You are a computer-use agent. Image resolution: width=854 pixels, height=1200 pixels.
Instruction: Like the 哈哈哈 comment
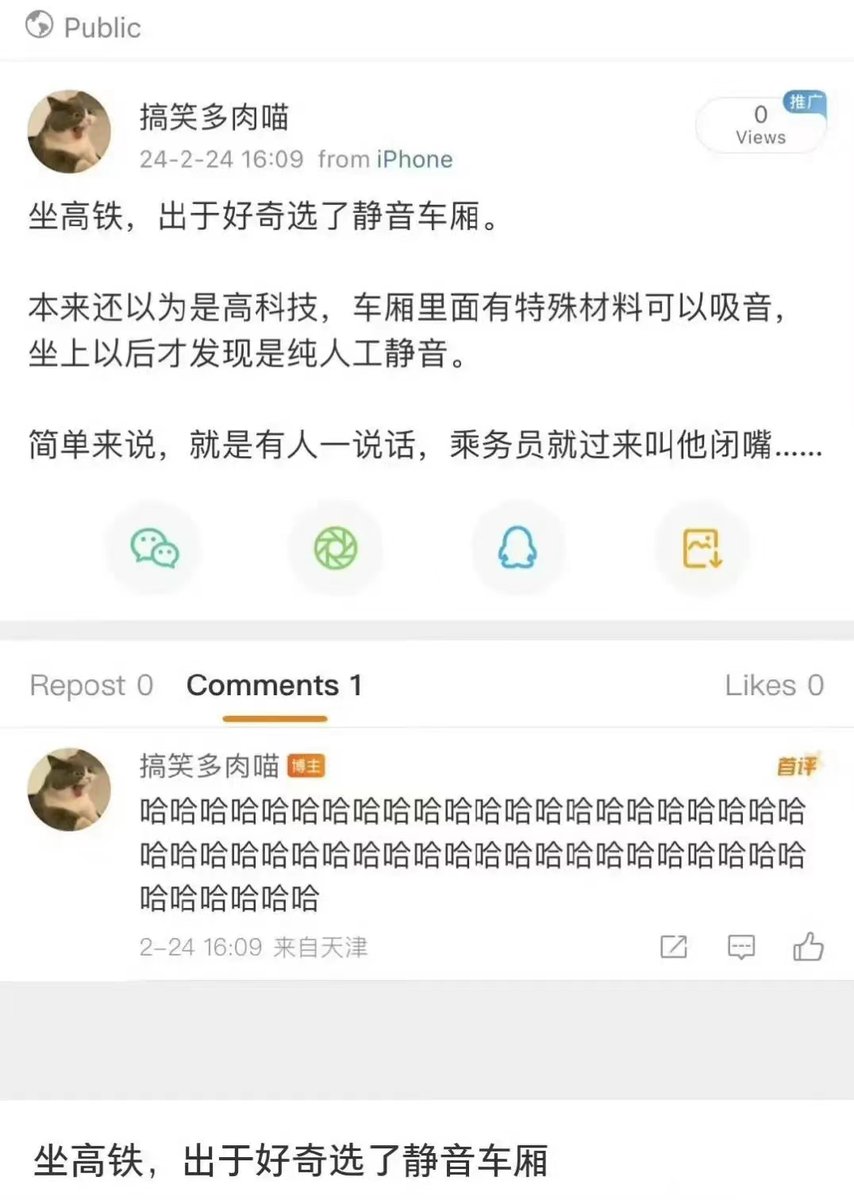(808, 946)
